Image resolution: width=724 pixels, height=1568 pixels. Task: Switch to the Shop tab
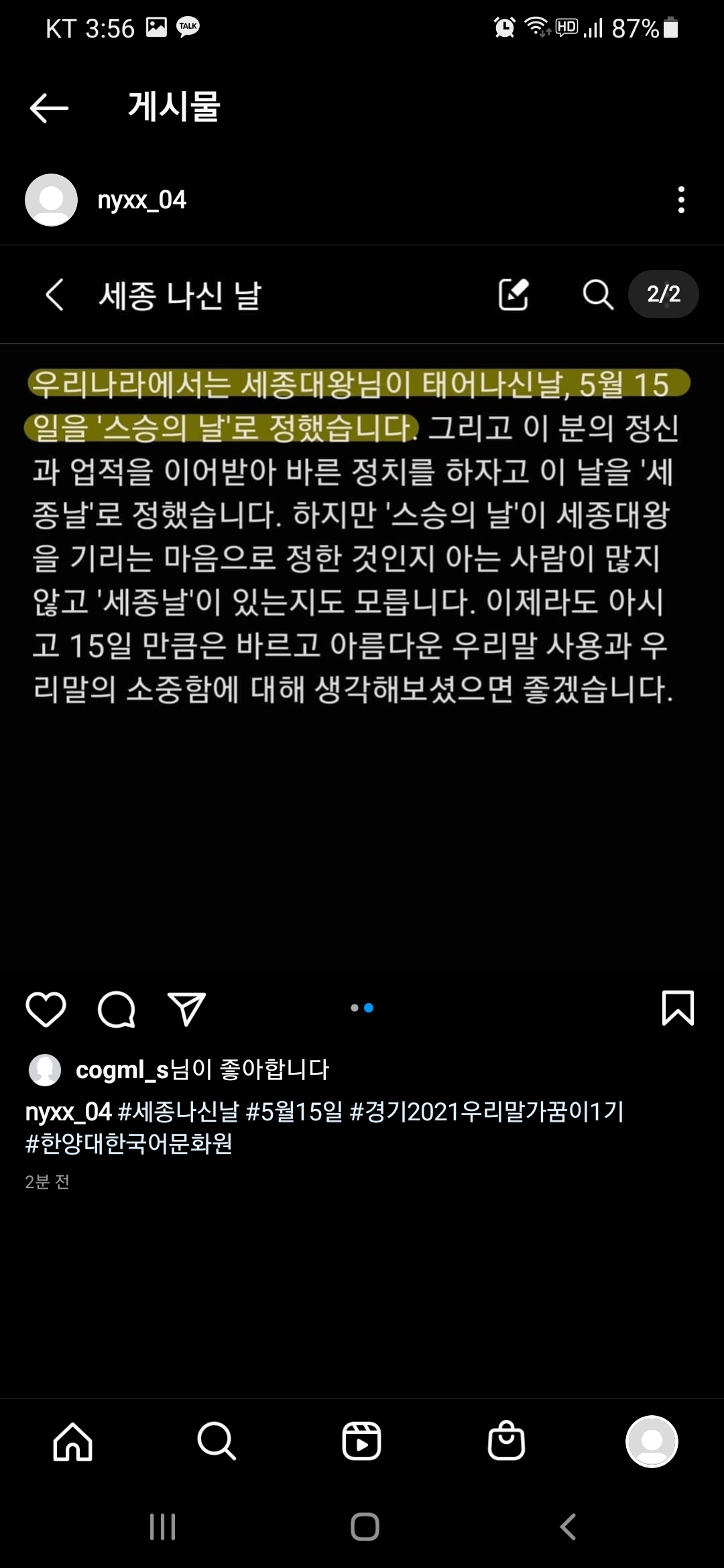click(506, 1441)
